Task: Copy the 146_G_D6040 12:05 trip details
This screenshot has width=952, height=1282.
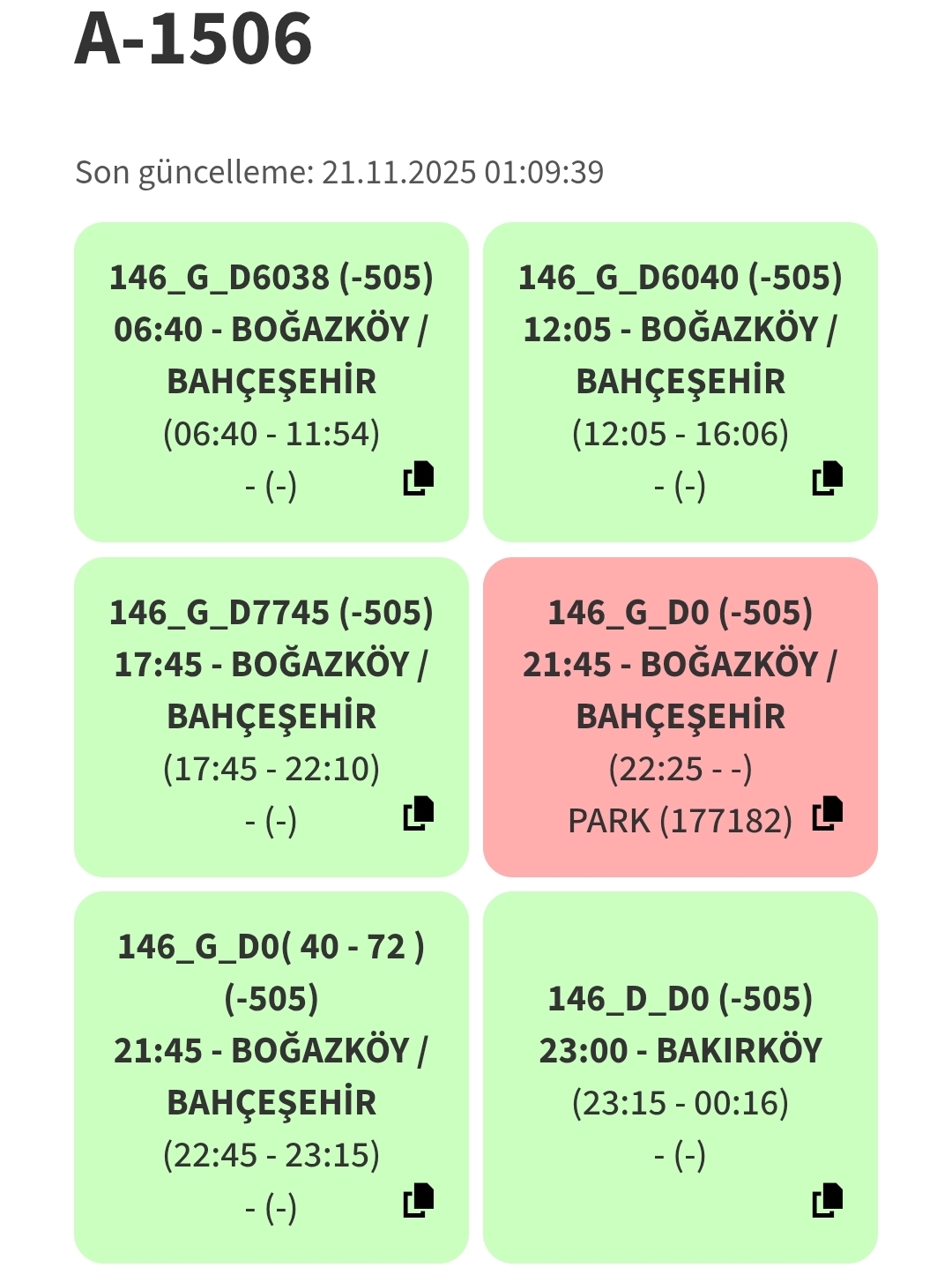Action: point(828,478)
